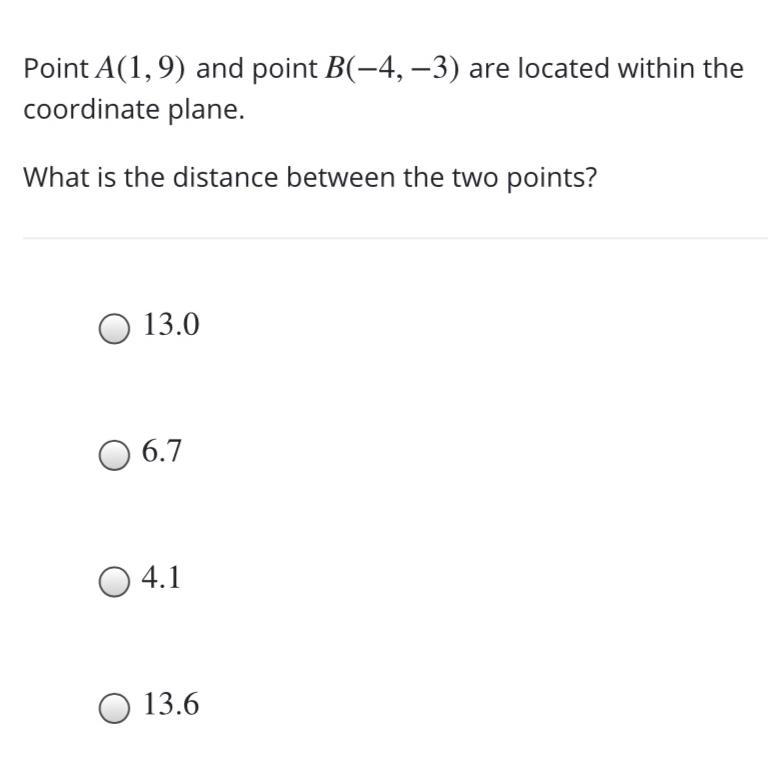This screenshot has width=768, height=767.
Task: Choose 6.7 as the answer
Action: click(x=114, y=455)
